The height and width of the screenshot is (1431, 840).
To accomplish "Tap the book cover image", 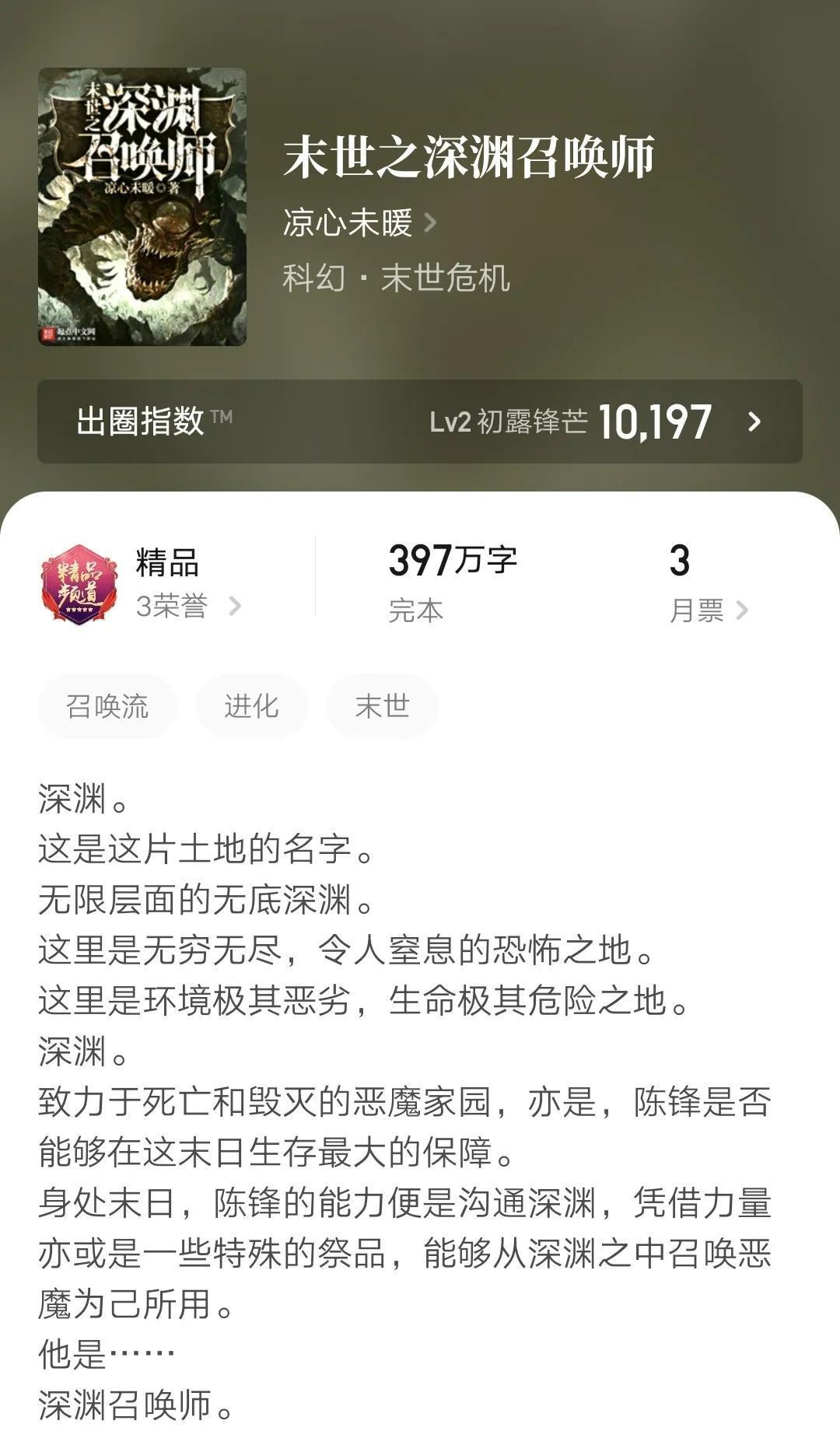I will pos(142,207).
